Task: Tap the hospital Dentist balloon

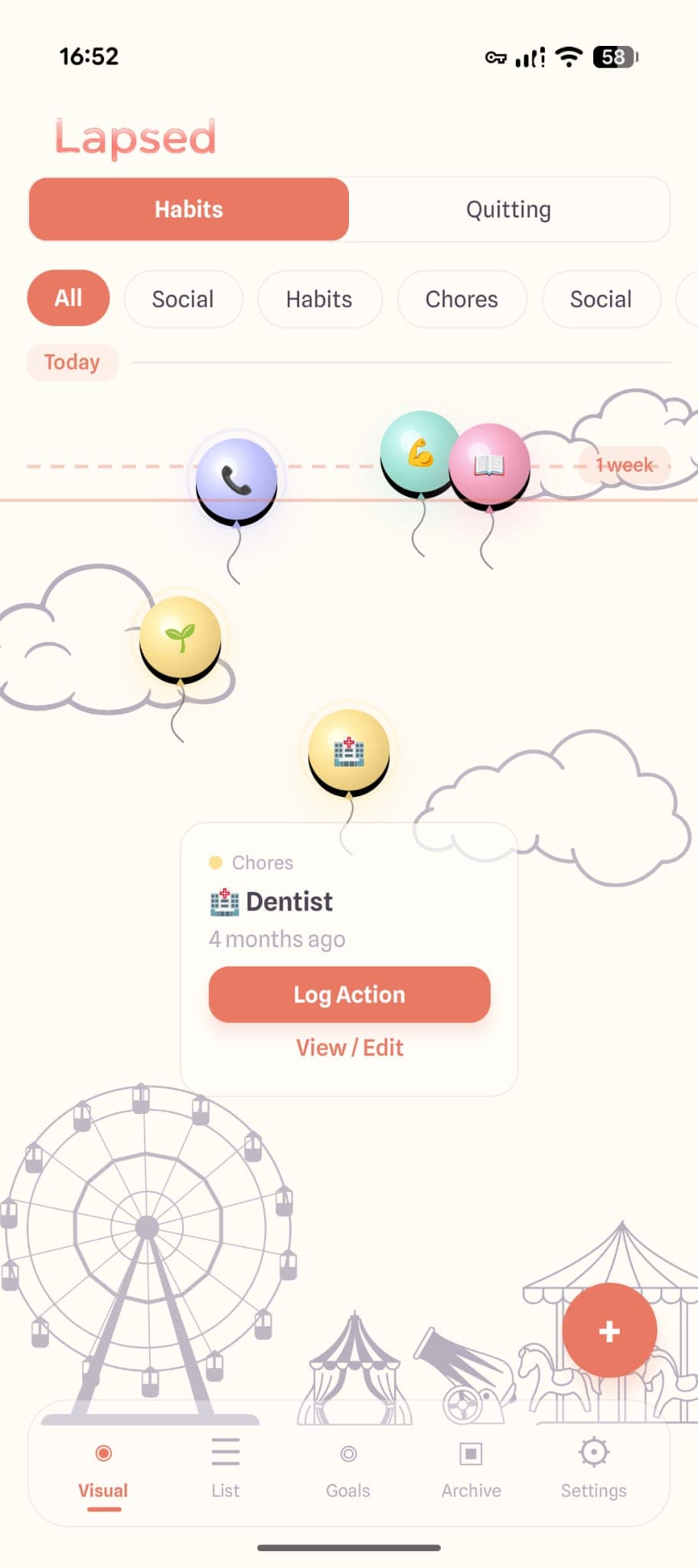Action: (349, 754)
